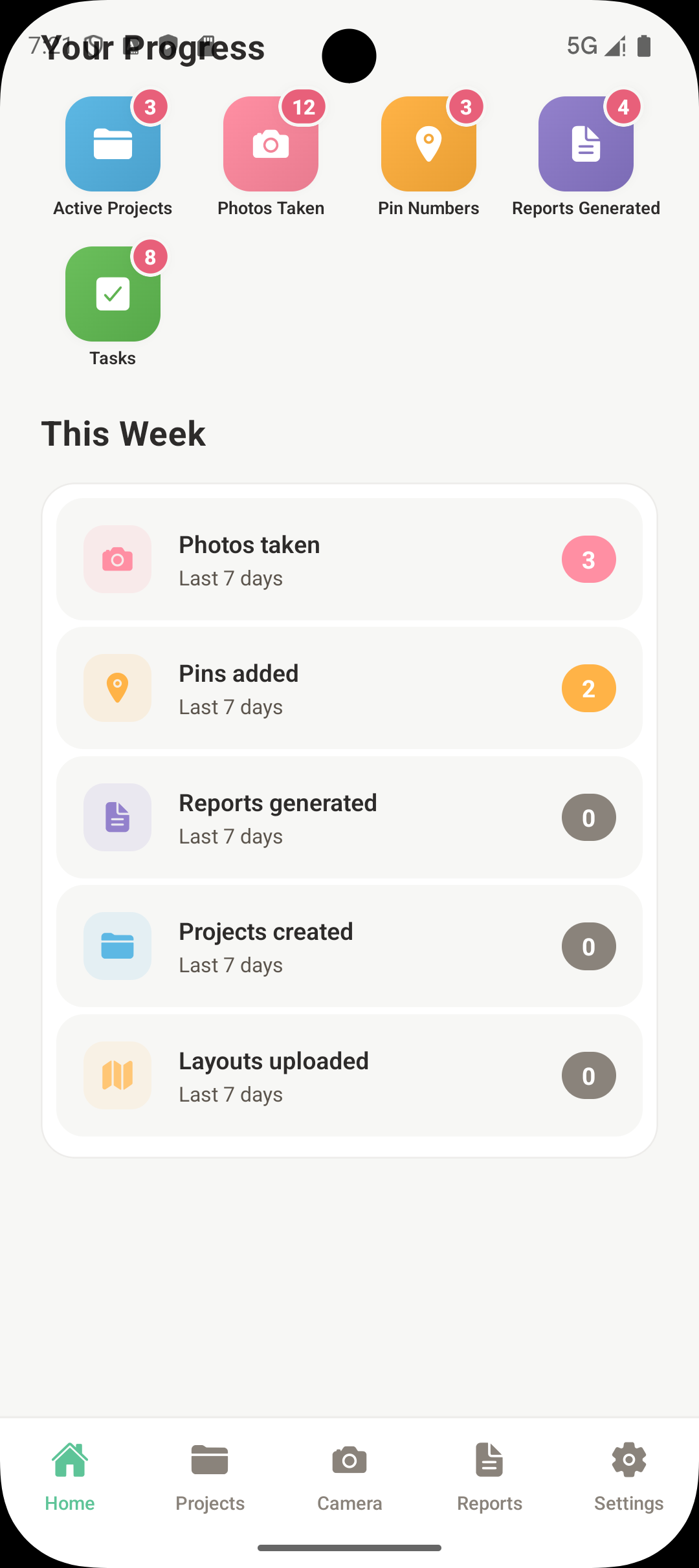Open the Photos taken summary row
This screenshot has width=699, height=1568.
(349, 559)
